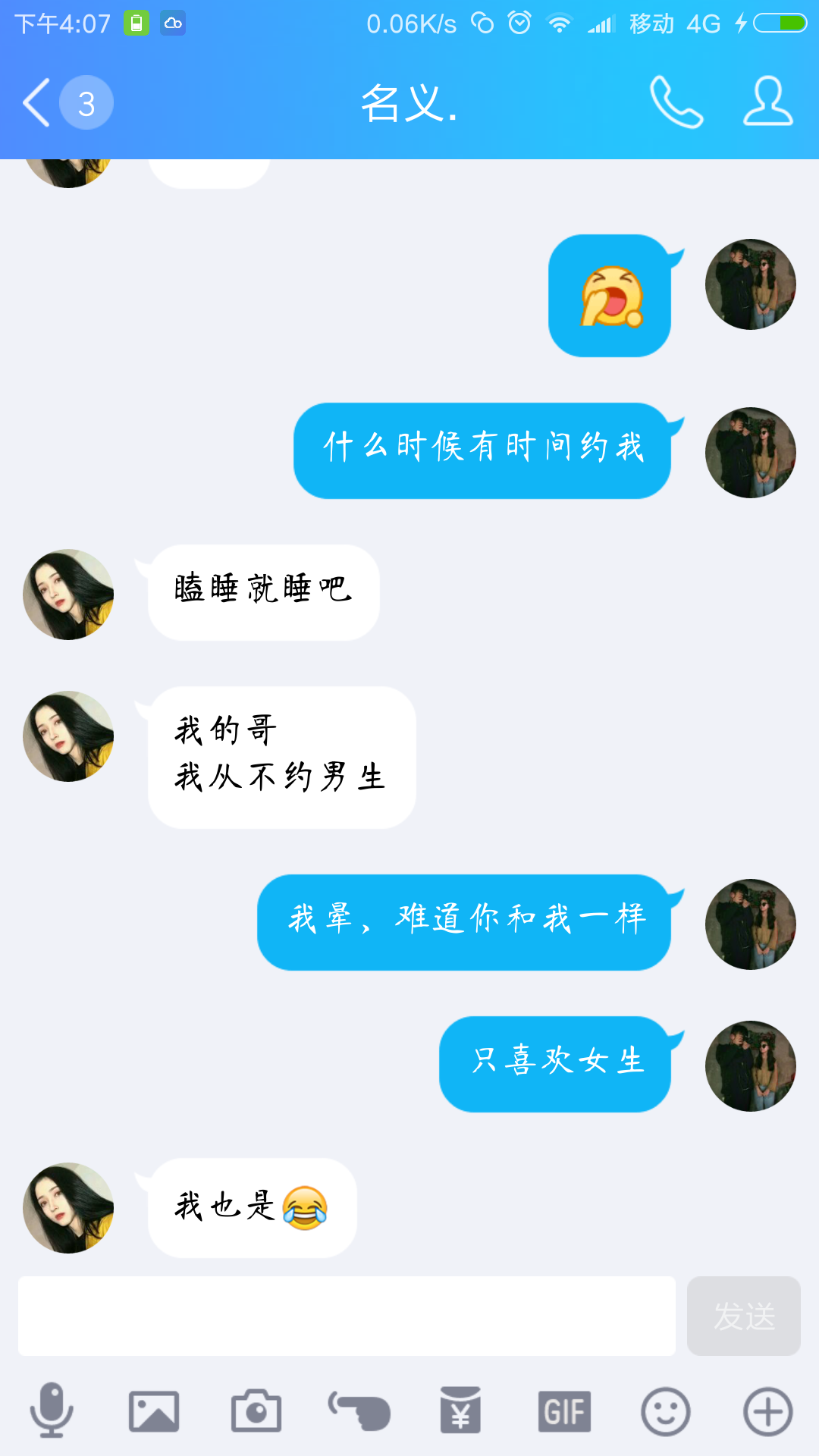Record a voice message with the microphone

pos(52,1411)
